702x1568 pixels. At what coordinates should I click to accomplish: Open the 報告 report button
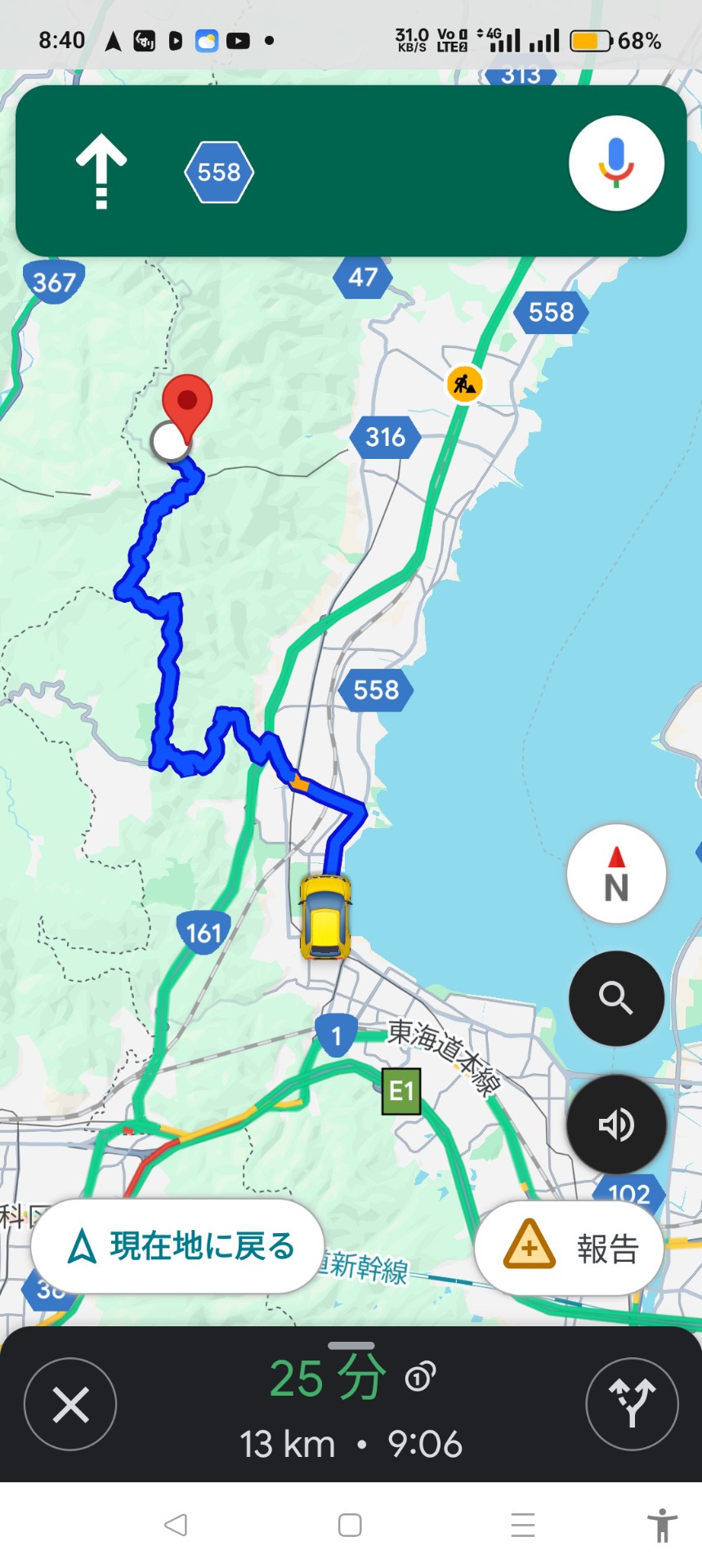coord(569,1249)
